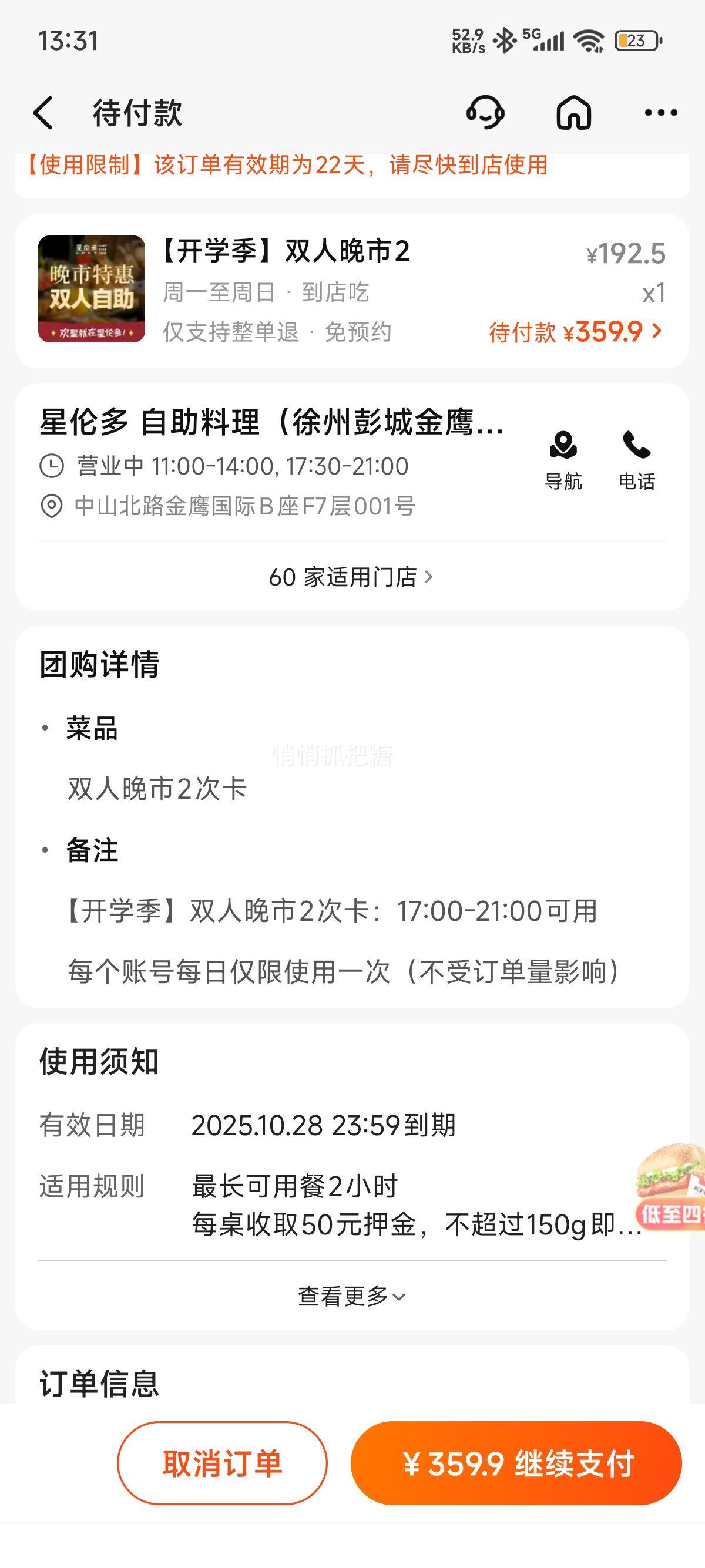Open the 星伦多 自助料理 store page

(271, 422)
